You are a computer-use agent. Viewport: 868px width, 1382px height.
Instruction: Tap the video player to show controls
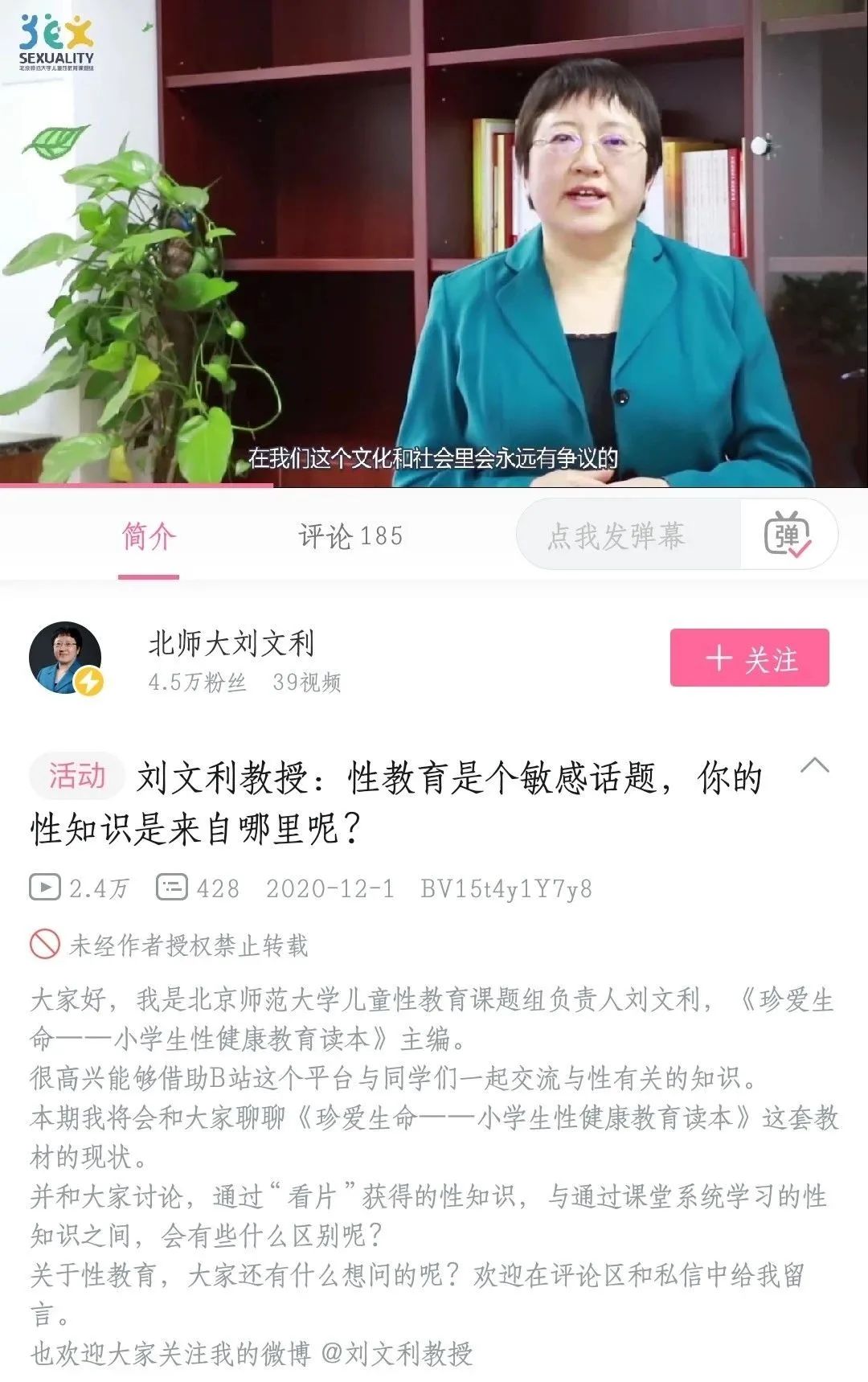tap(434, 241)
